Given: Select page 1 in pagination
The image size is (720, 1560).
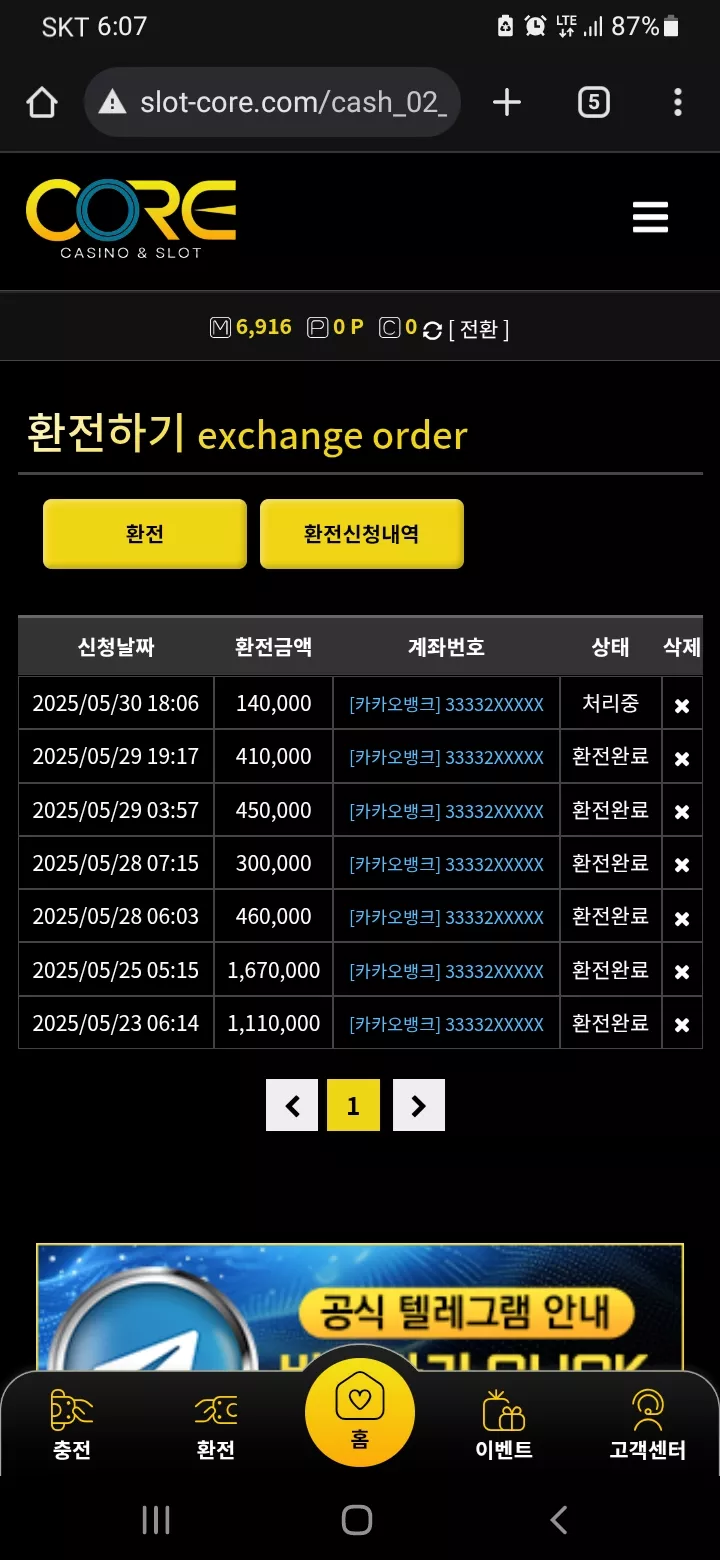Looking at the screenshot, I should coord(353,1105).
